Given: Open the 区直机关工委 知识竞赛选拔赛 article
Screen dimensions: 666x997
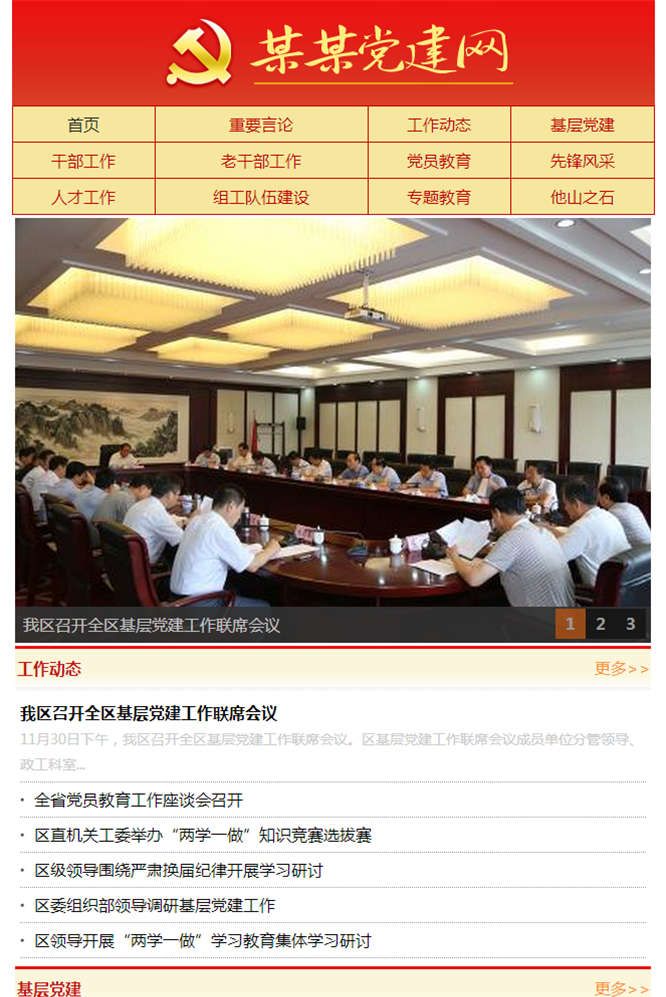Looking at the screenshot, I should click(203, 835).
